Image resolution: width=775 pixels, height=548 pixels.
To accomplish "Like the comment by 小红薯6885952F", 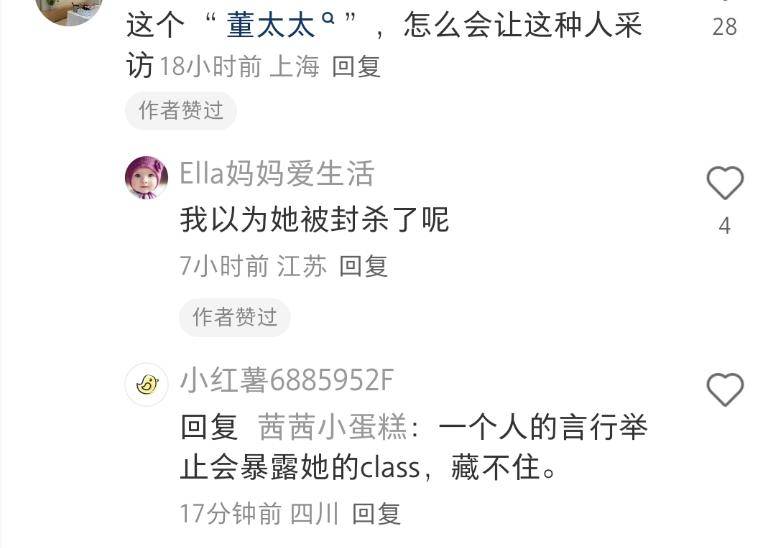I will (724, 390).
